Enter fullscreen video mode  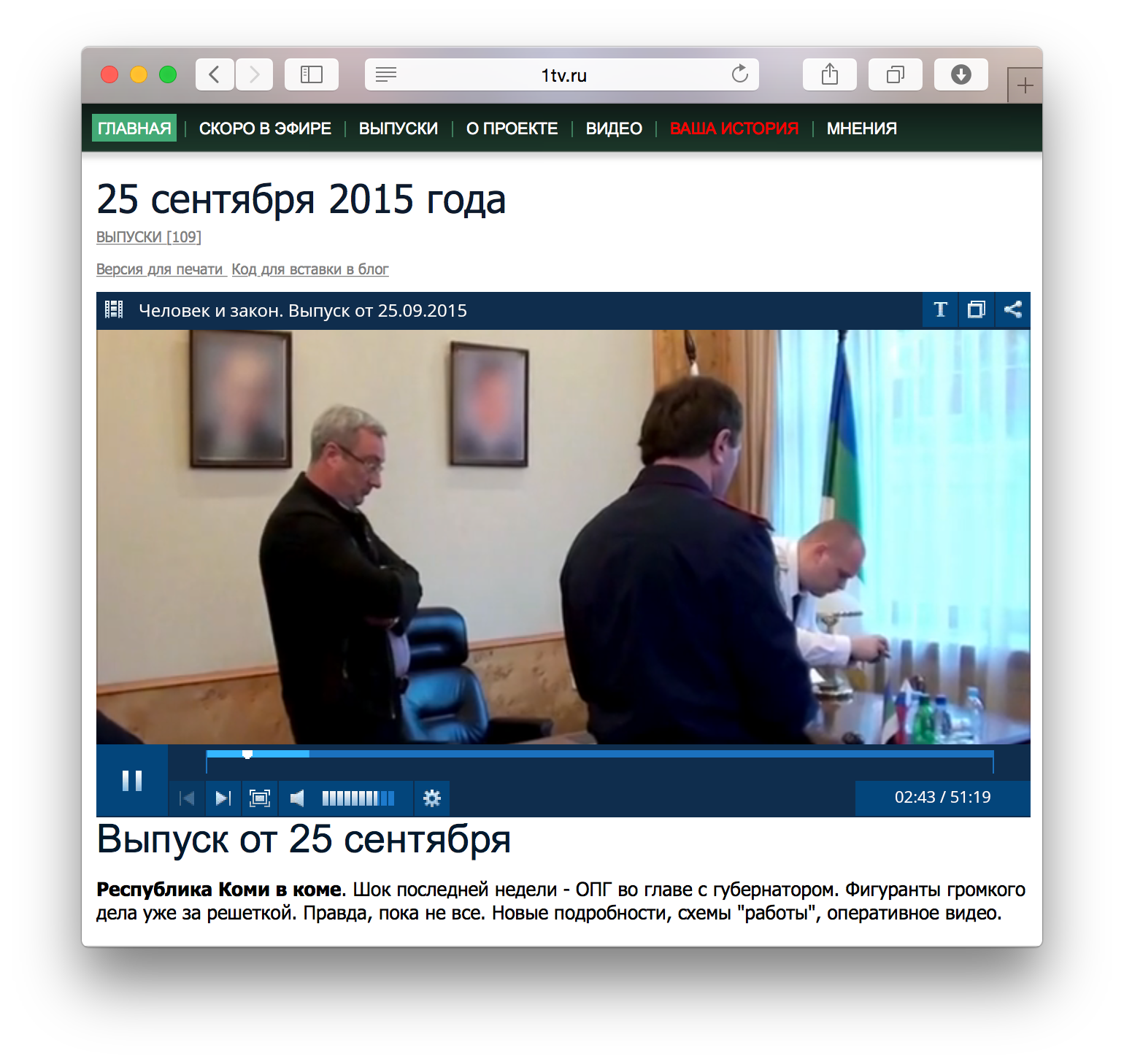click(259, 798)
